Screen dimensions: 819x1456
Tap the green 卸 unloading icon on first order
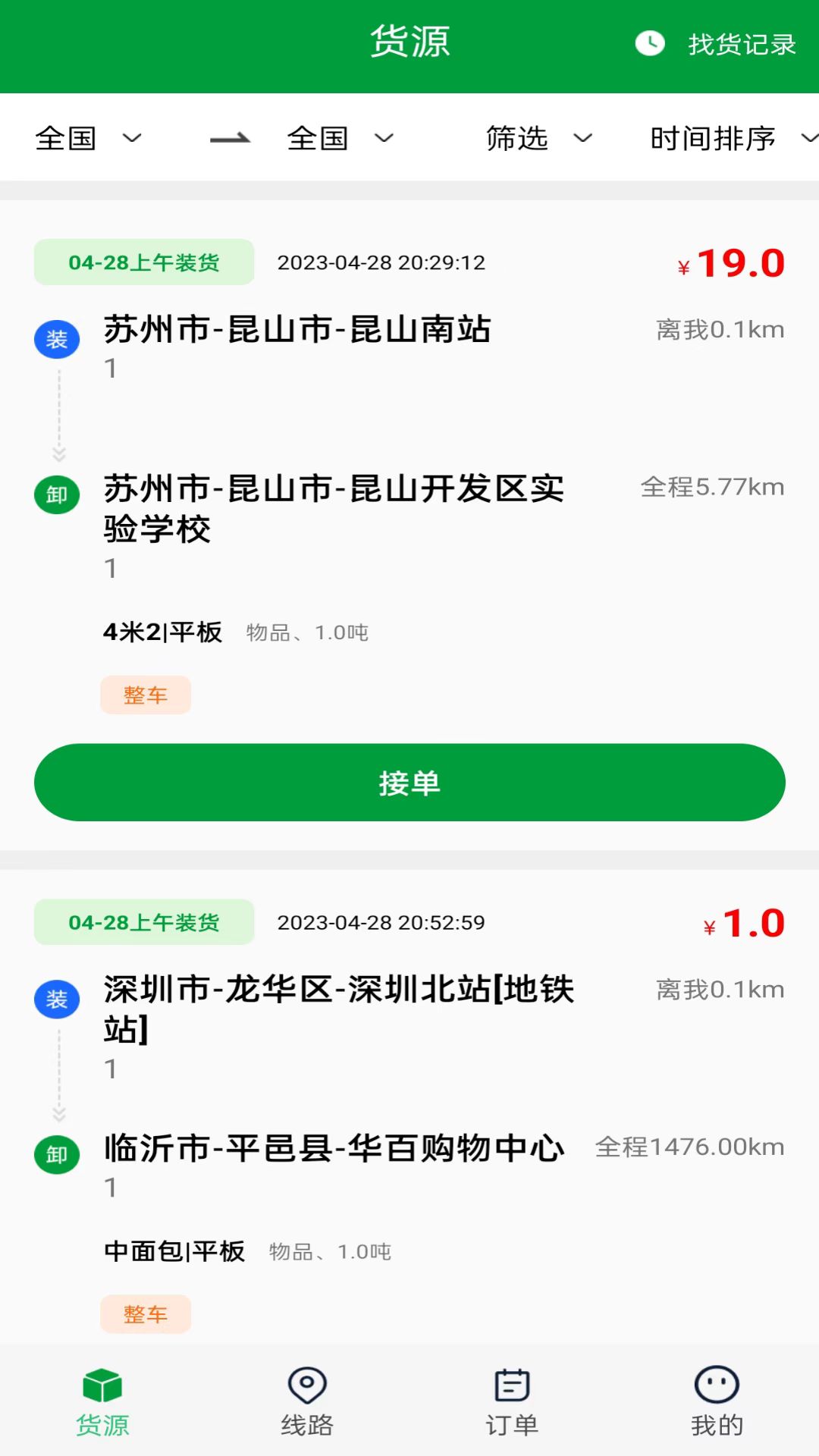[57, 494]
